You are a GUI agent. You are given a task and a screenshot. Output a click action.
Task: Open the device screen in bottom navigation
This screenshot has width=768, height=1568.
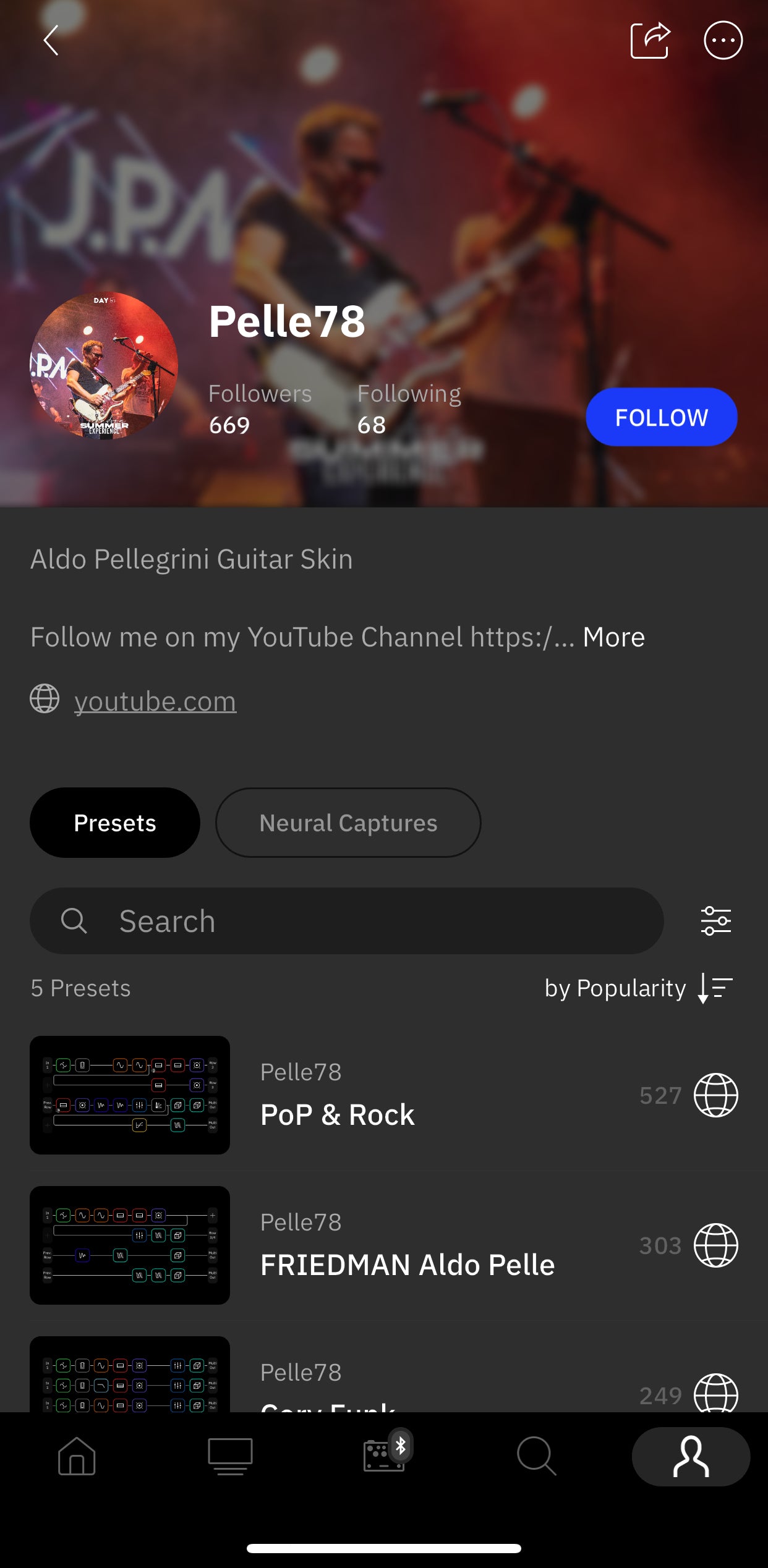[x=230, y=1456]
